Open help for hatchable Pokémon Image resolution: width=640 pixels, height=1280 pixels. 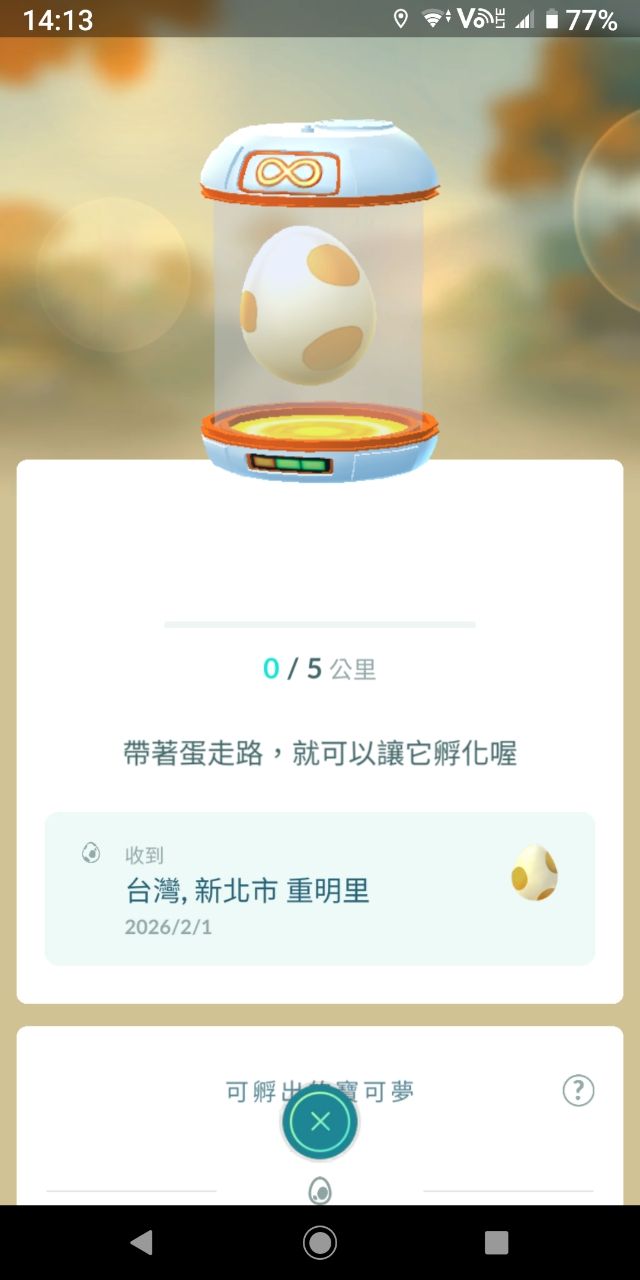(578, 1090)
